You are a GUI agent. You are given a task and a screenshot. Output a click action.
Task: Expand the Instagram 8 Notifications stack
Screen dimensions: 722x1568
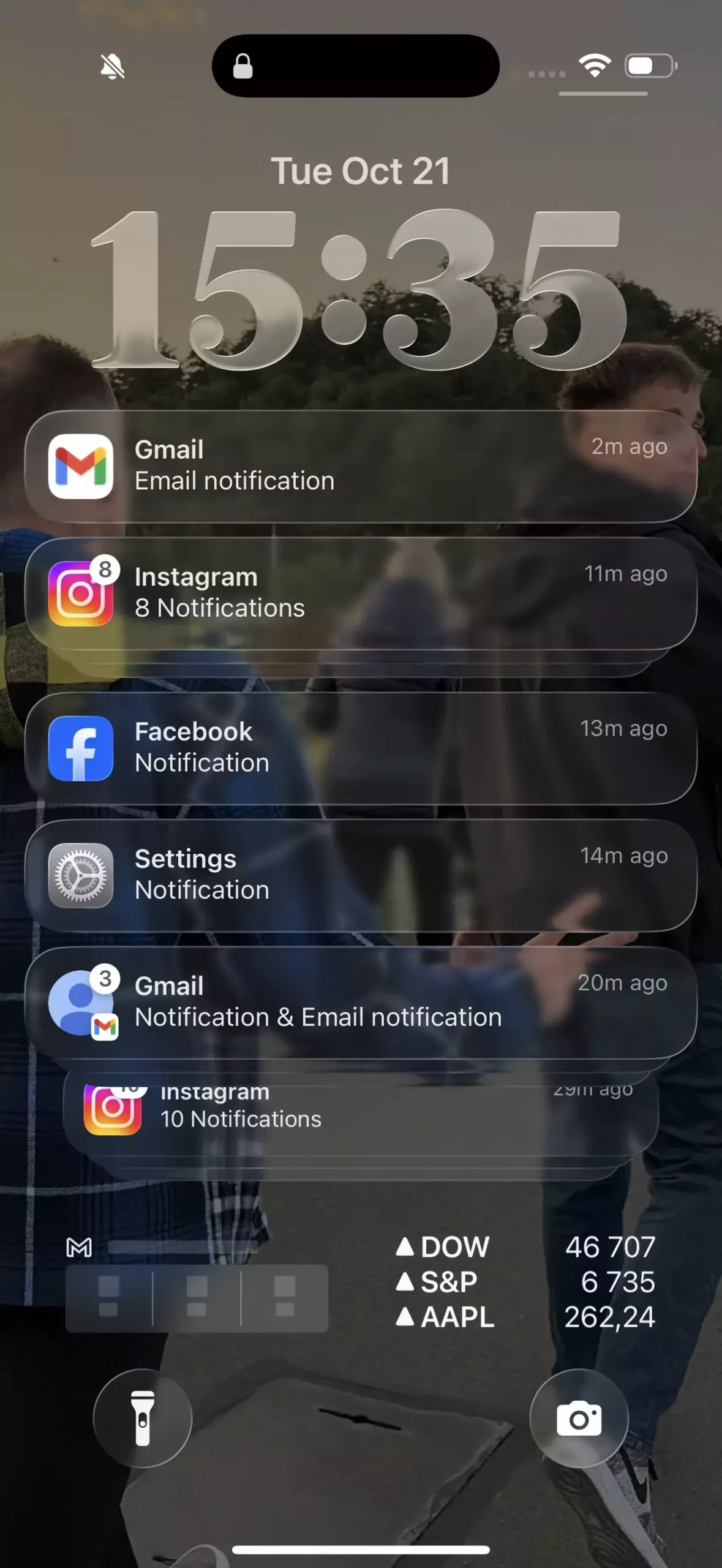[x=361, y=593]
